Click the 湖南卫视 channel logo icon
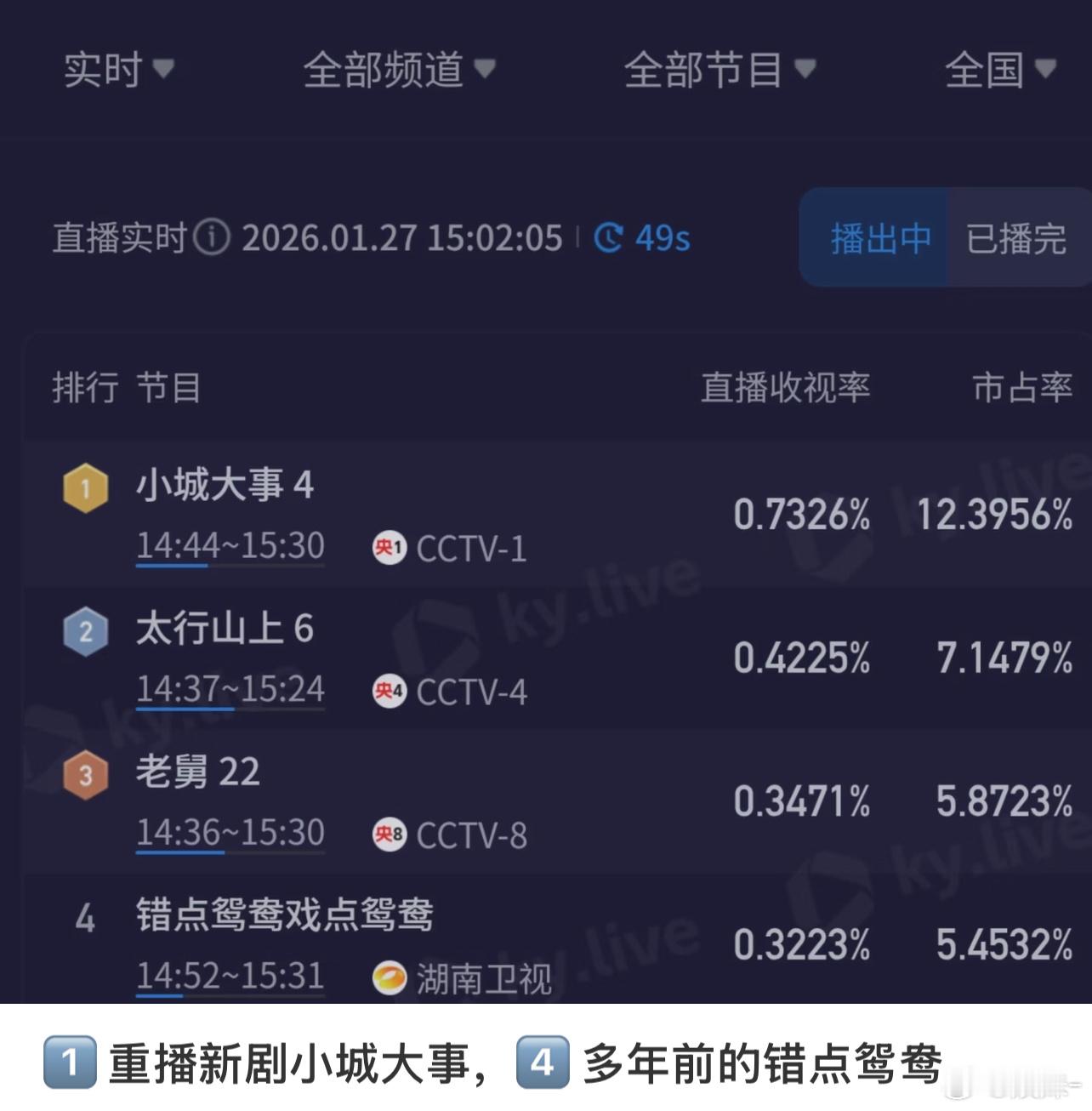Screen dimensions: 1092x1111 coord(390,979)
